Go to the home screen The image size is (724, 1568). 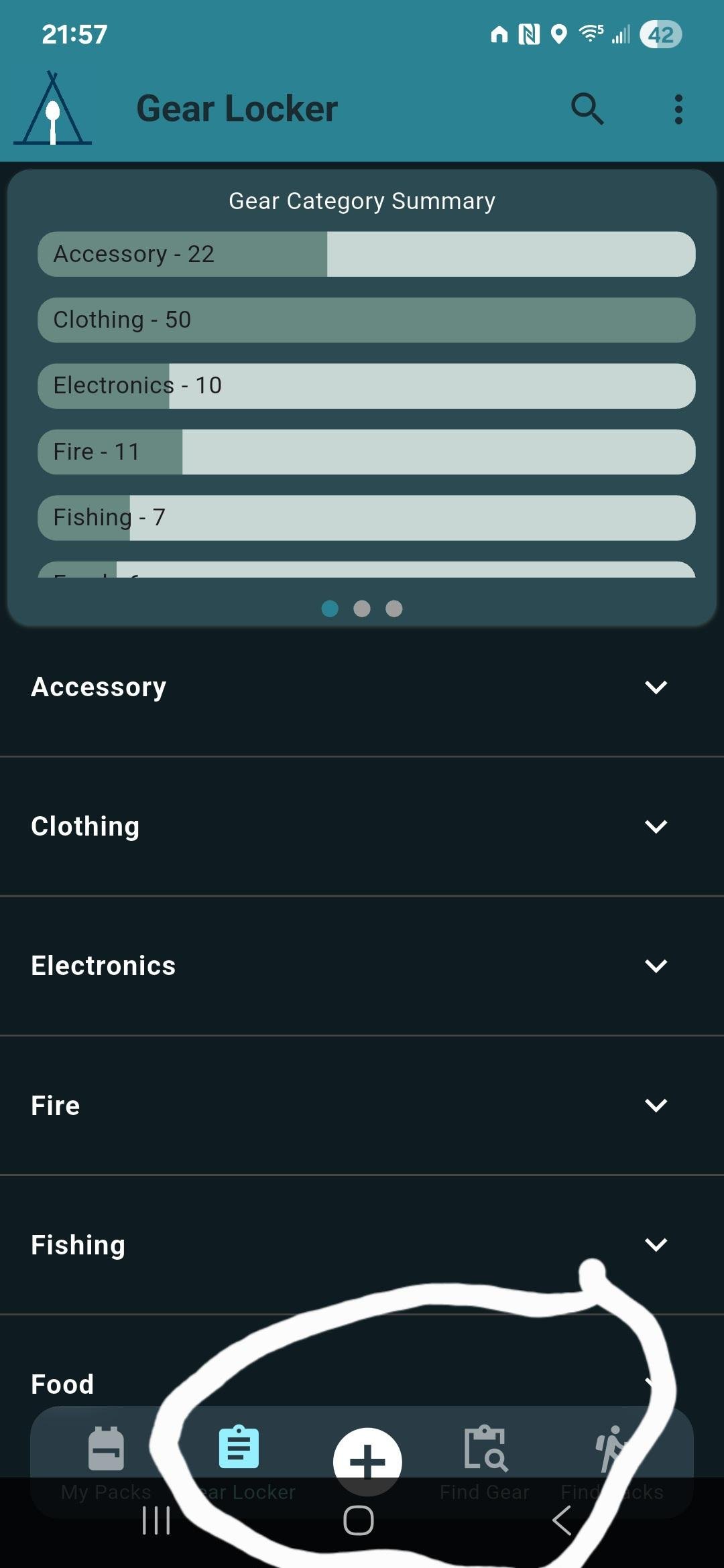[358, 1520]
